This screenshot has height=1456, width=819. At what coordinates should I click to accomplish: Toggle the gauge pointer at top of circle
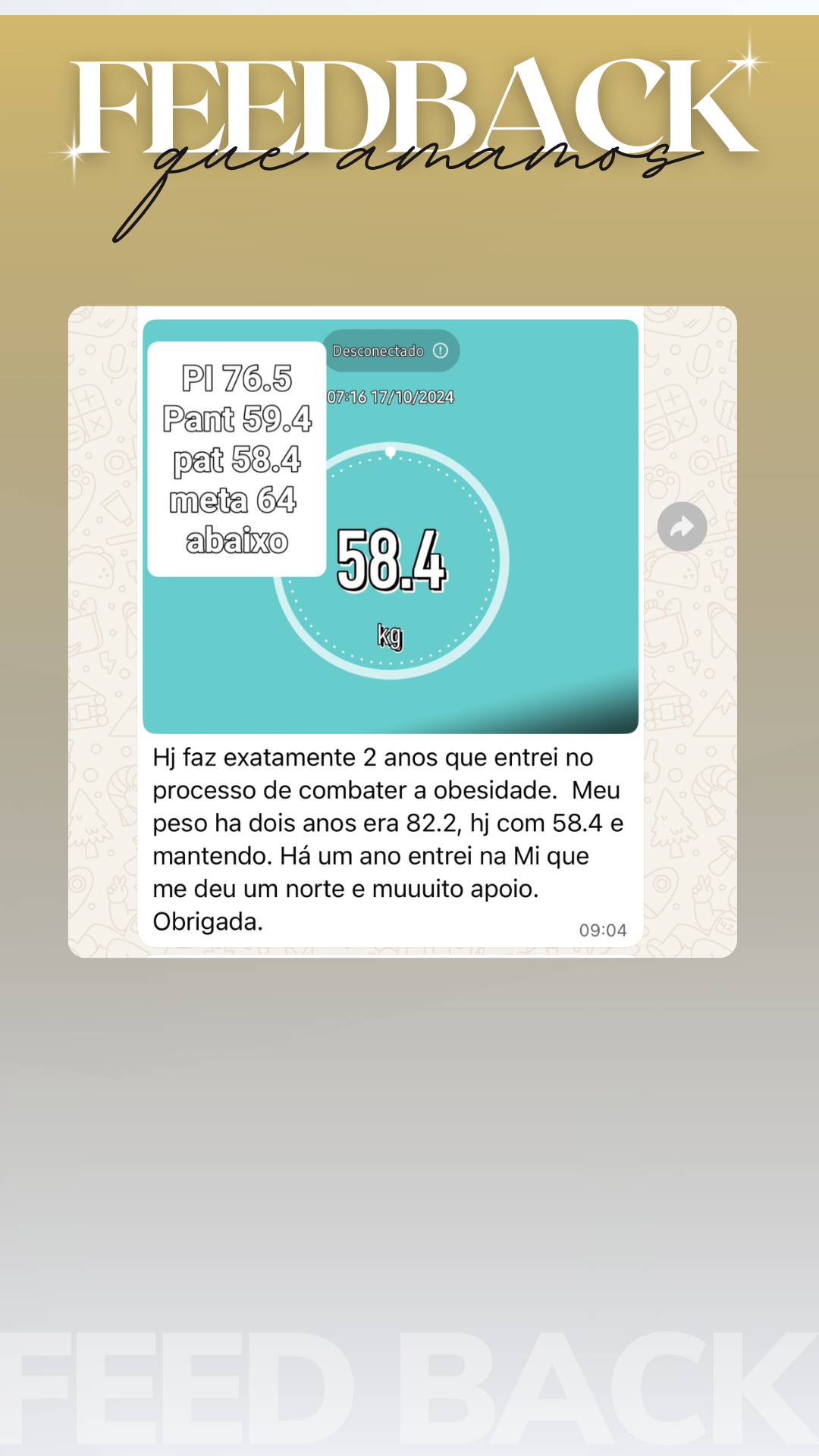click(x=391, y=450)
